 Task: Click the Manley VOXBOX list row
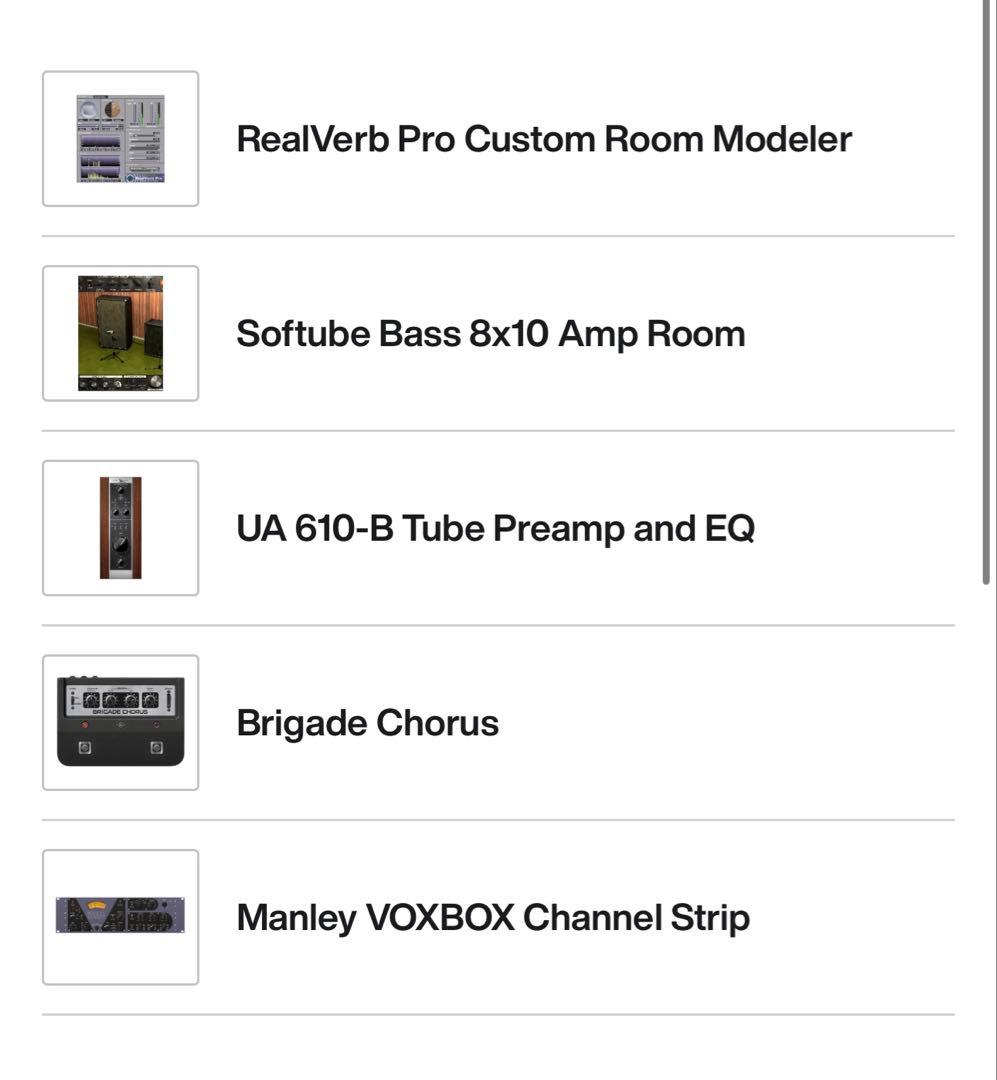tap(600, 915)
